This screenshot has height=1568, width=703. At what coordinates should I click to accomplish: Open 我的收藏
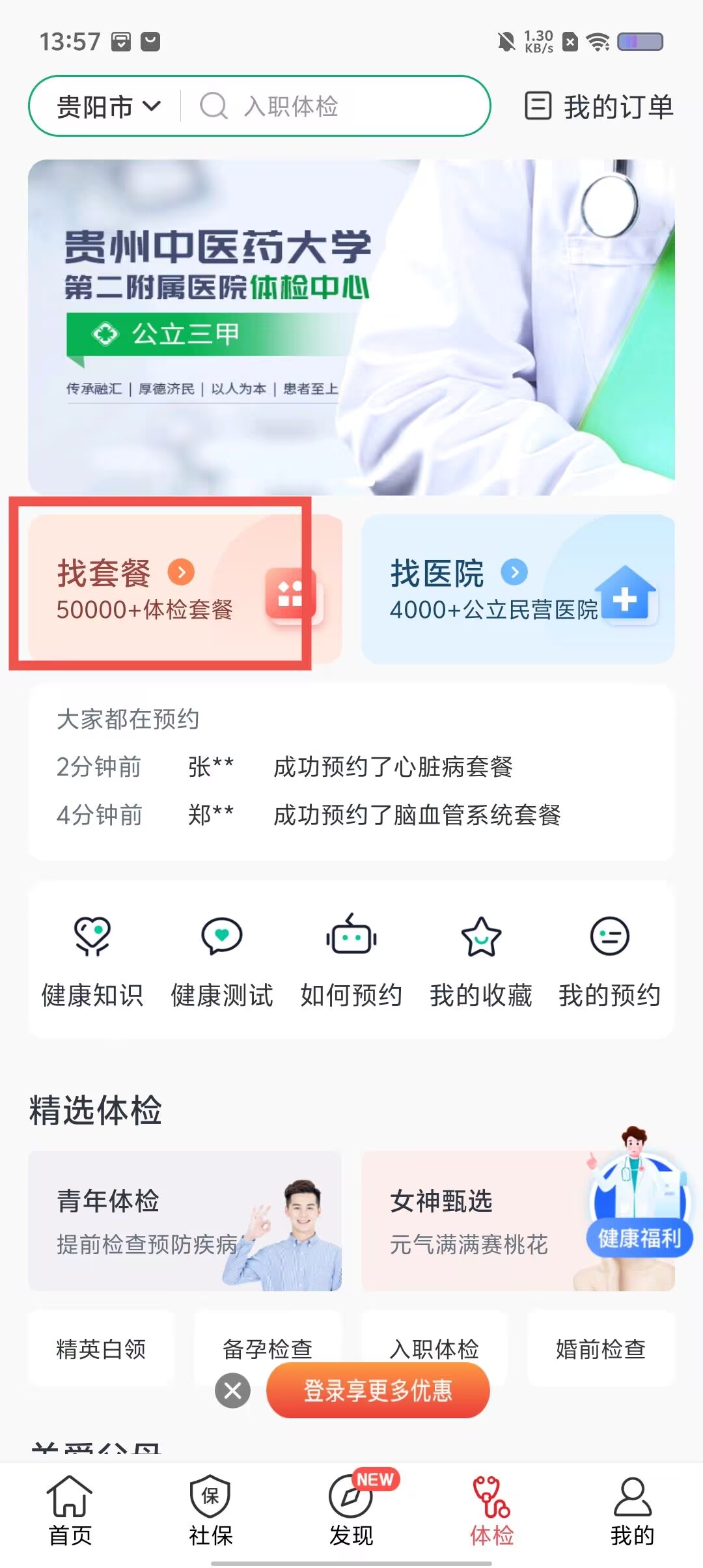pos(480,960)
